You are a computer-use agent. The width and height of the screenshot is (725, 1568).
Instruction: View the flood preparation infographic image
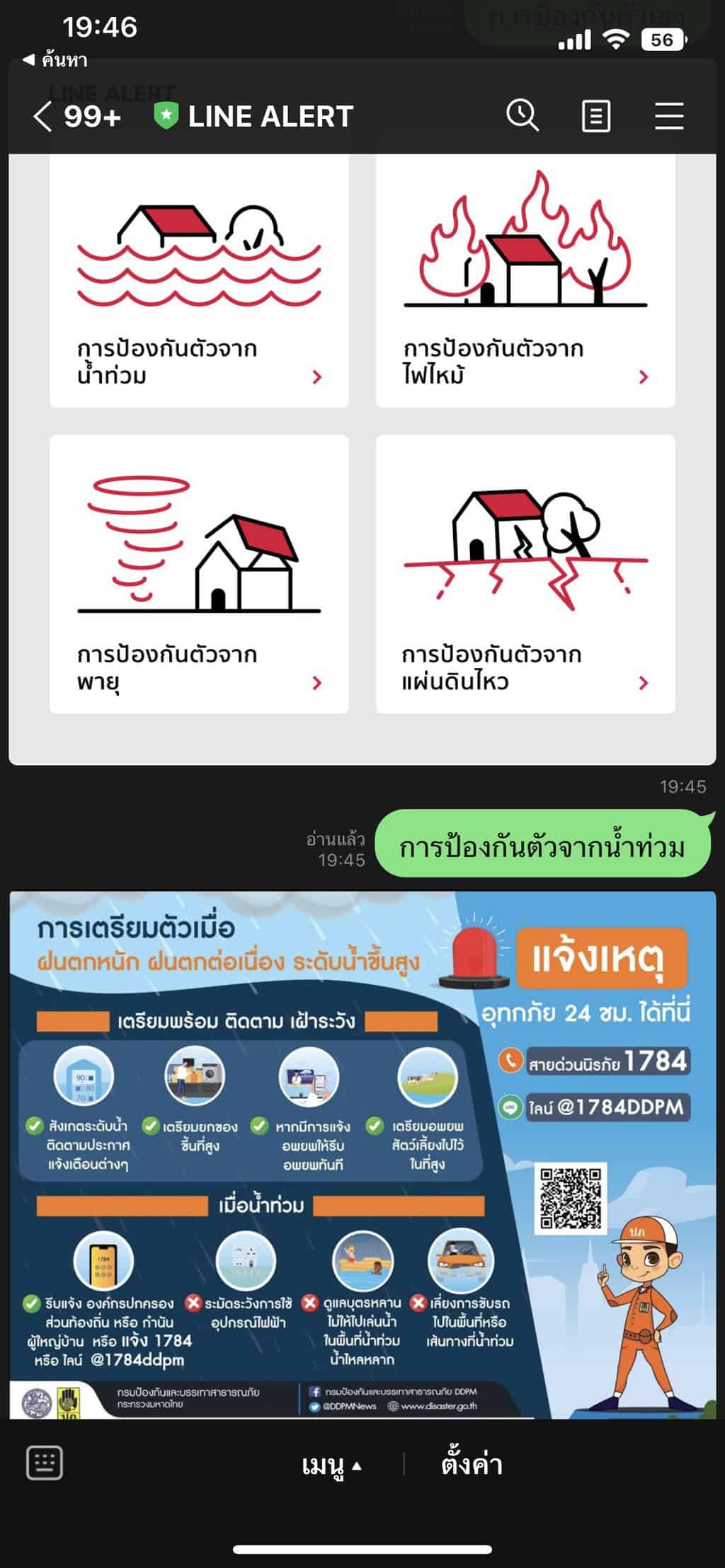pos(362,1155)
